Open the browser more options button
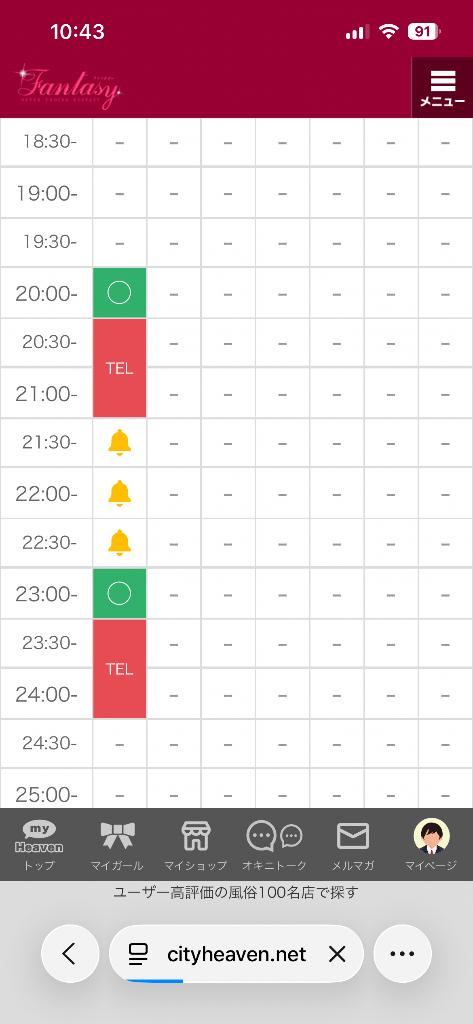This screenshot has width=473, height=1024. pos(402,954)
